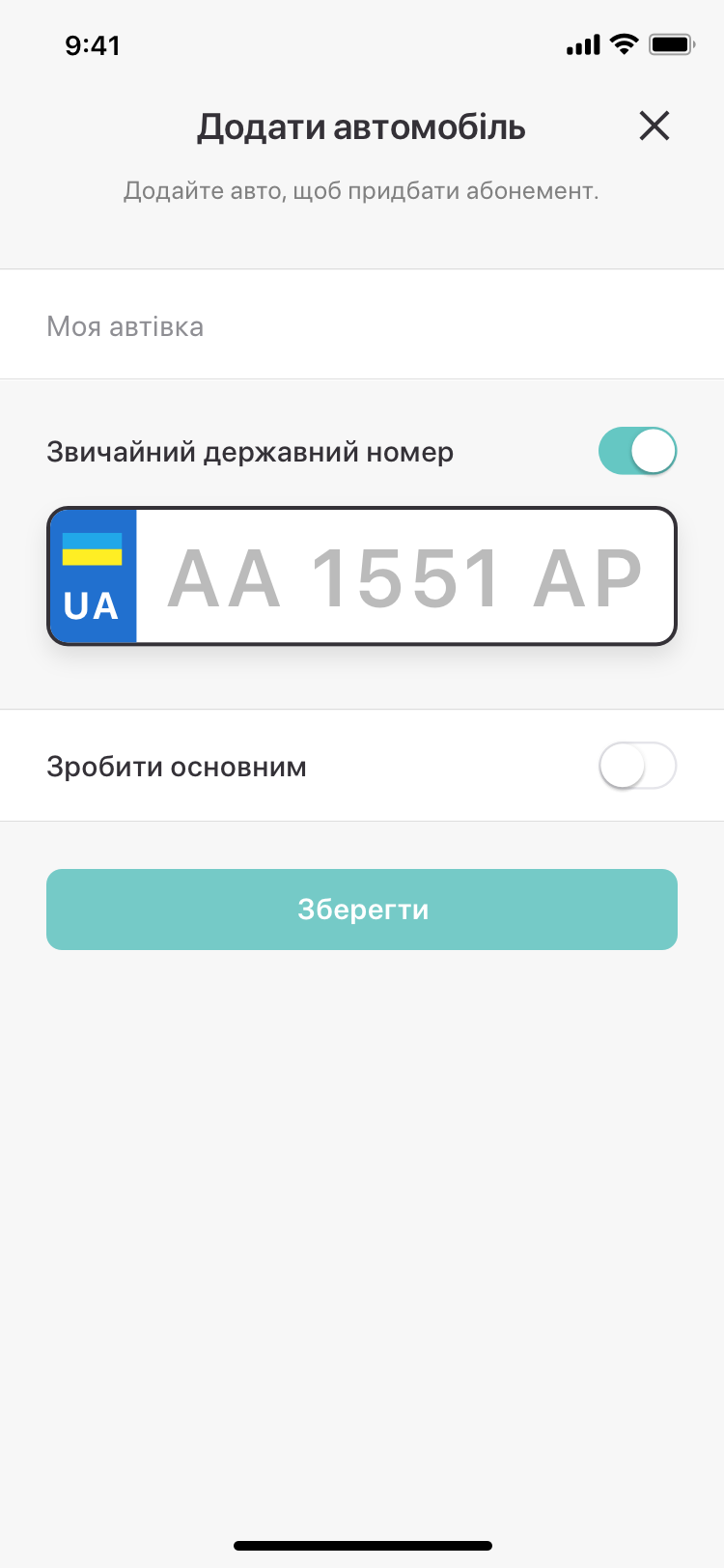The image size is (724, 1568).
Task: Focus the AA 1551 AP plate number field
Action: (405, 577)
